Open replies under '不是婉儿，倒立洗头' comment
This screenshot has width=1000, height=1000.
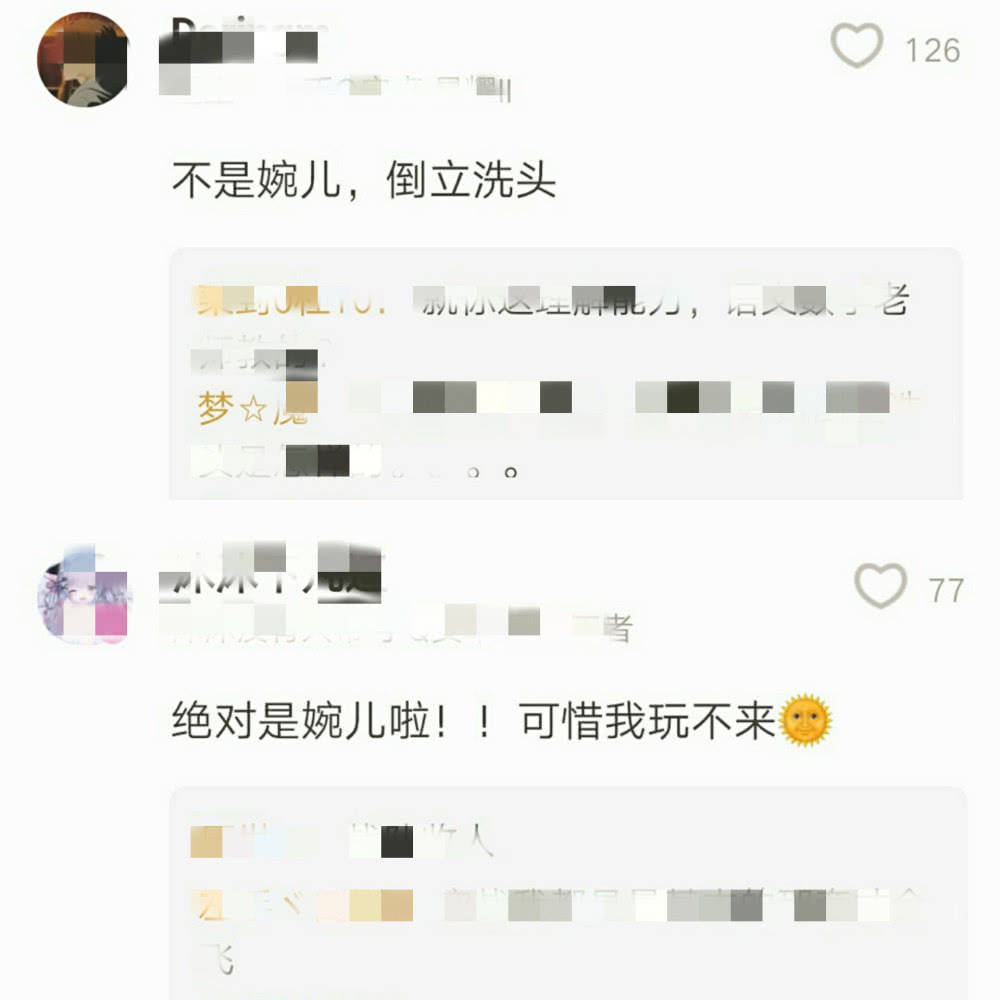tap(565, 373)
